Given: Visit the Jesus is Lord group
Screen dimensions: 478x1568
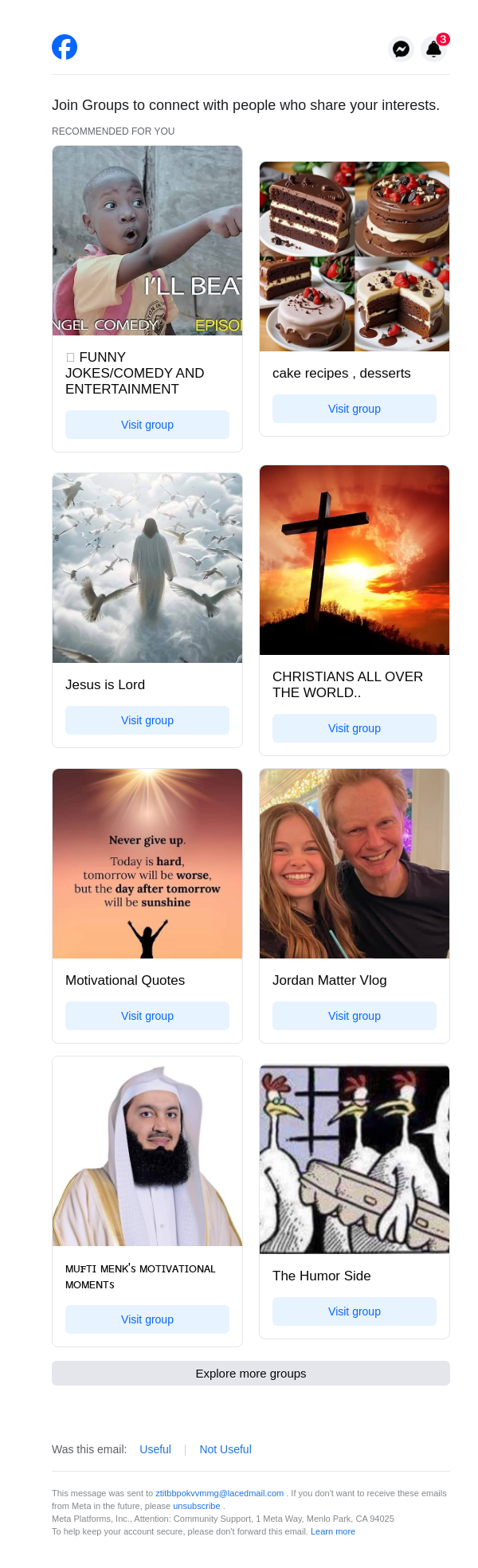Looking at the screenshot, I should tap(147, 720).
